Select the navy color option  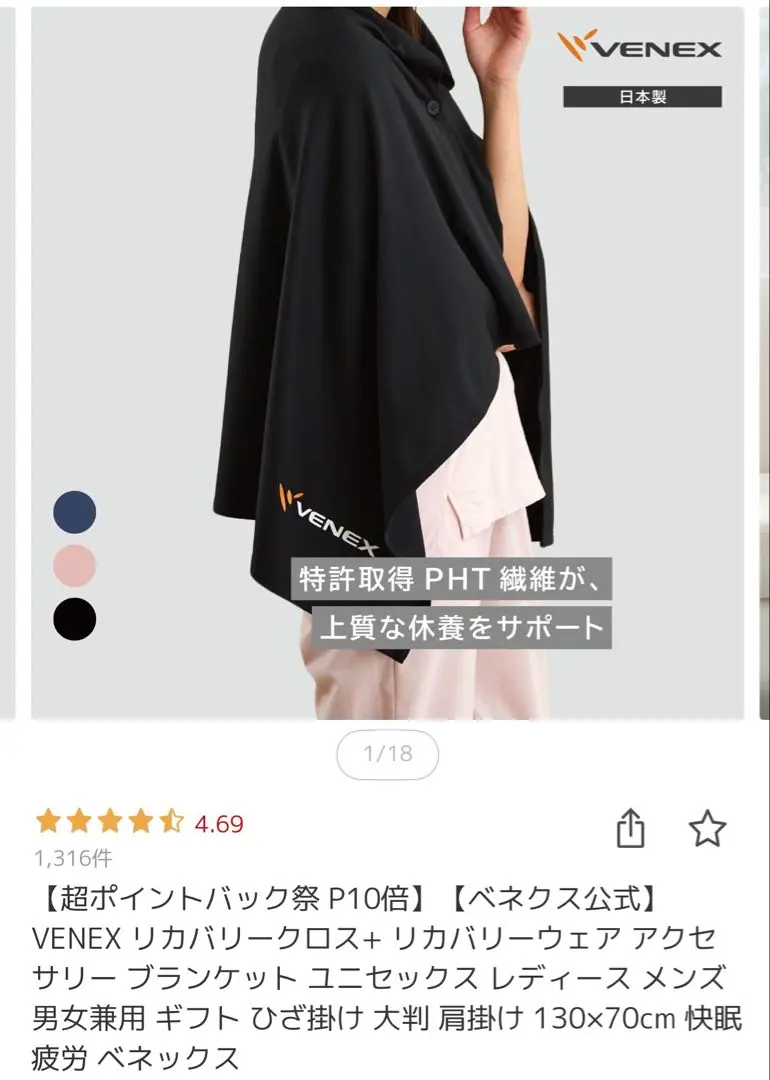(x=75, y=510)
